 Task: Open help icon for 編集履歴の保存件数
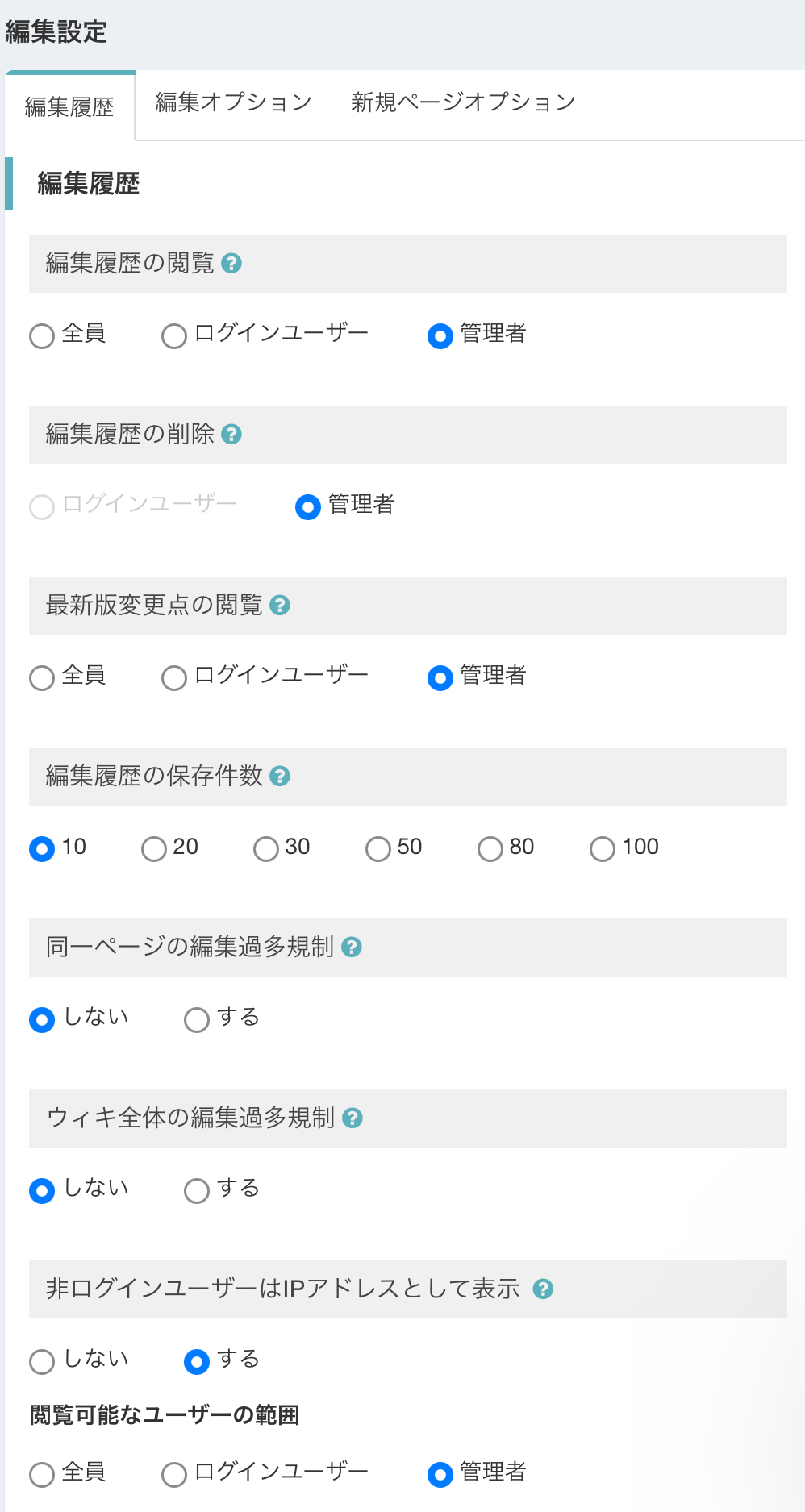(x=280, y=777)
